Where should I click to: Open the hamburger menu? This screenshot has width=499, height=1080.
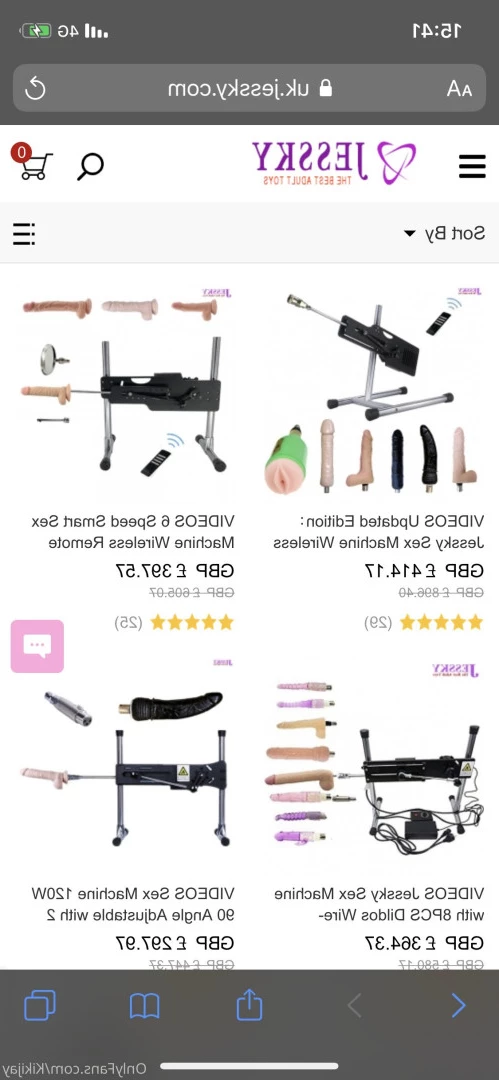[472, 166]
